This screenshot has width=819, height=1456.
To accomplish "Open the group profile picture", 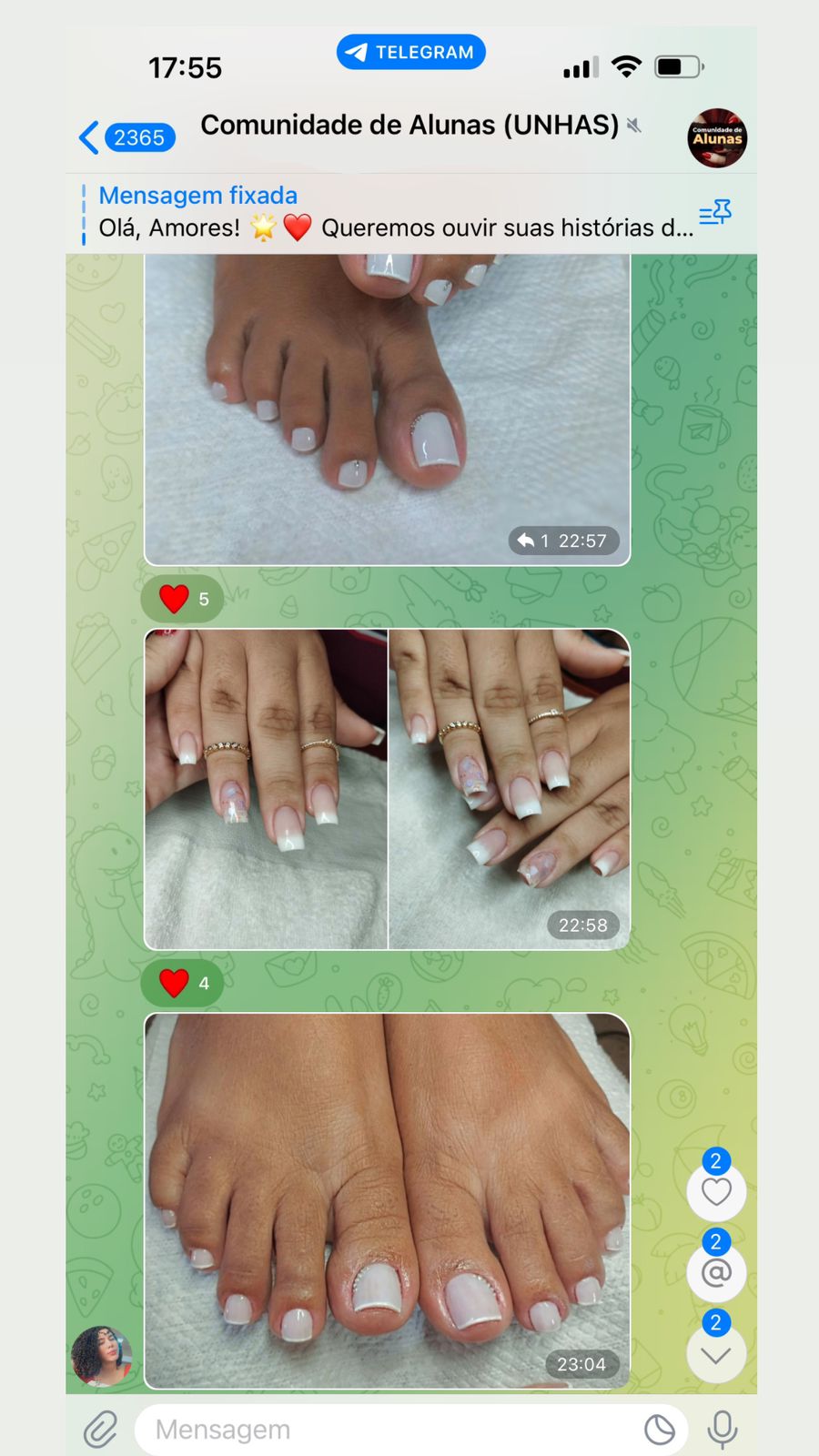I will 716,138.
